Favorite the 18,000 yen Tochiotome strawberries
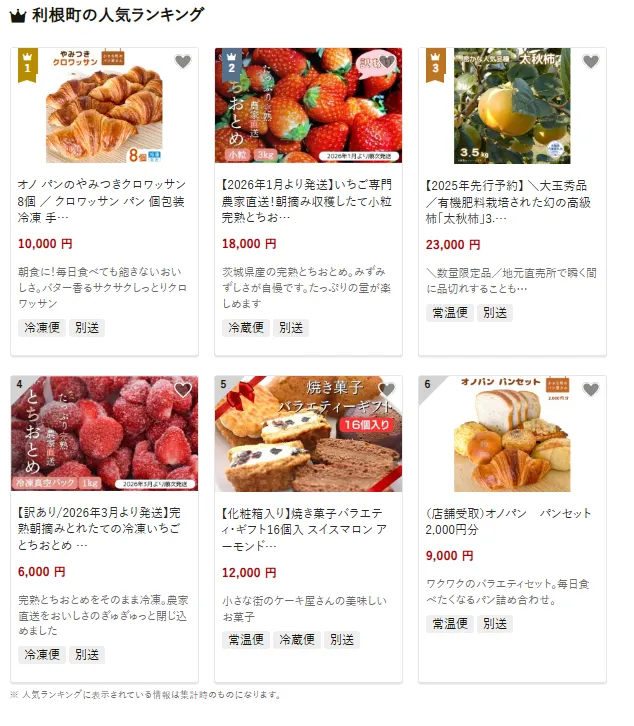This screenshot has width=634, height=726. (386, 62)
